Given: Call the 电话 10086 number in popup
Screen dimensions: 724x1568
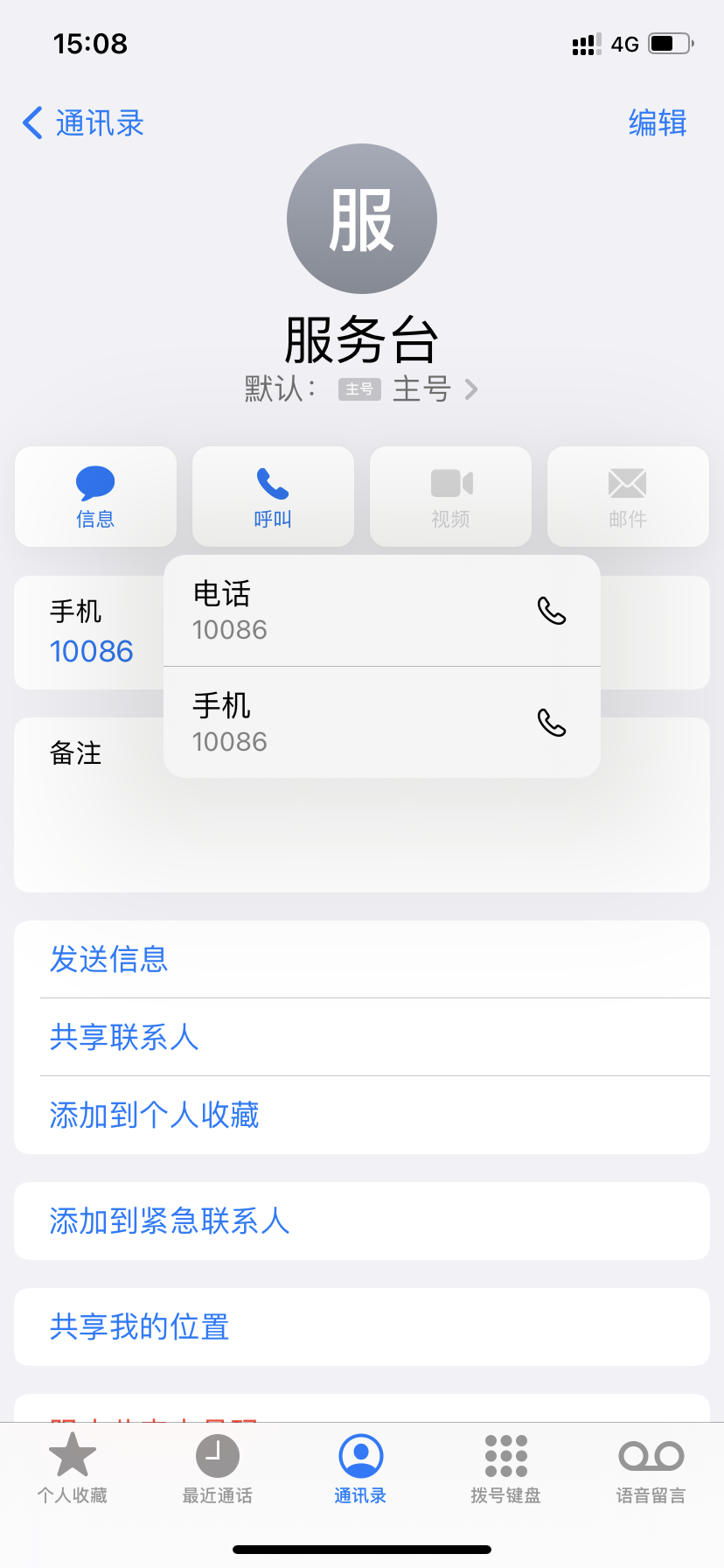Looking at the screenshot, I should click(x=381, y=611).
